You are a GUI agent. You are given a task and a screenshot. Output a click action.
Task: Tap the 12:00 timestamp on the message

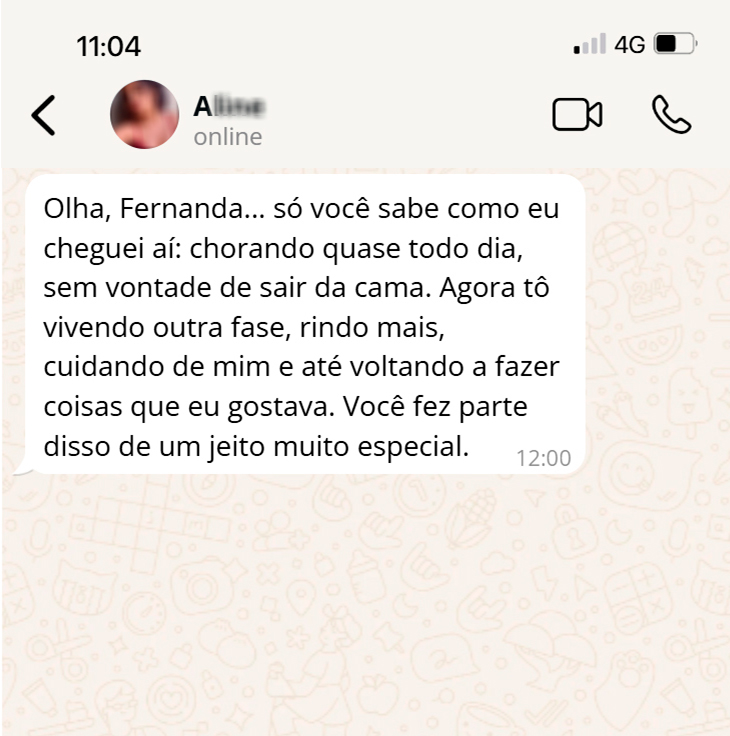point(546,457)
